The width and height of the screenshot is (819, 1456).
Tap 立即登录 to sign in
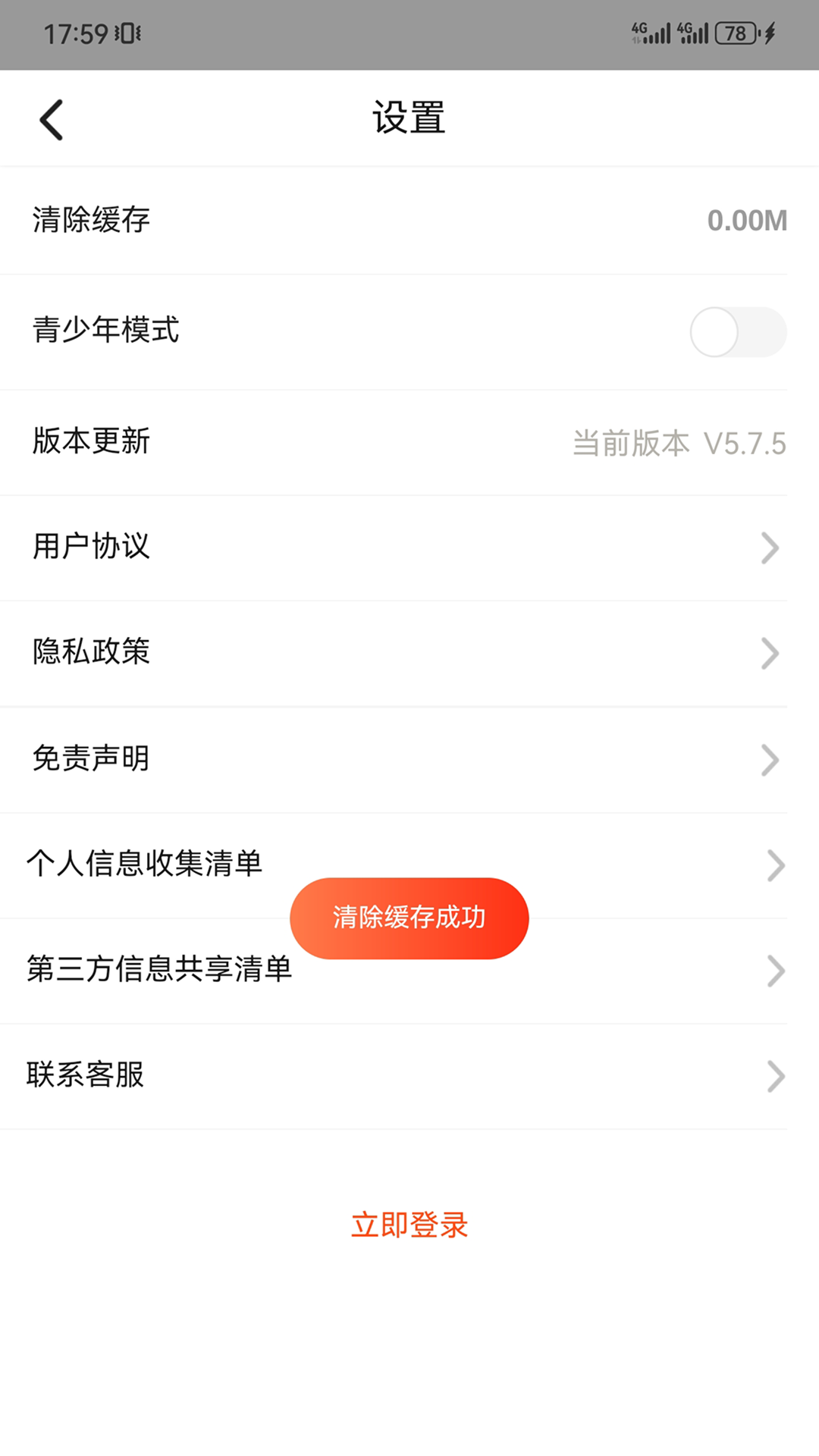point(409,1224)
